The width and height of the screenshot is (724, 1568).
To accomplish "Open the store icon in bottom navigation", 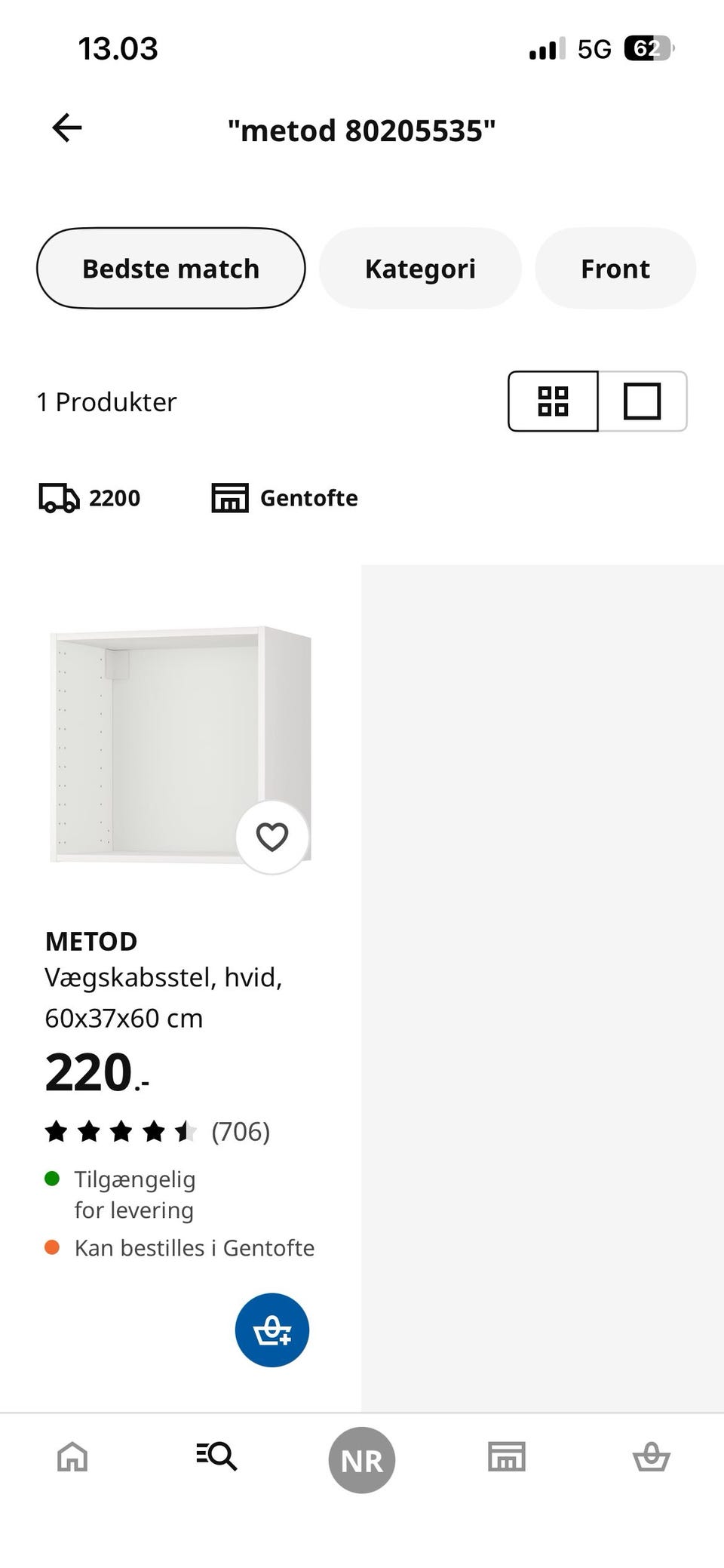I will pyautogui.click(x=506, y=1458).
